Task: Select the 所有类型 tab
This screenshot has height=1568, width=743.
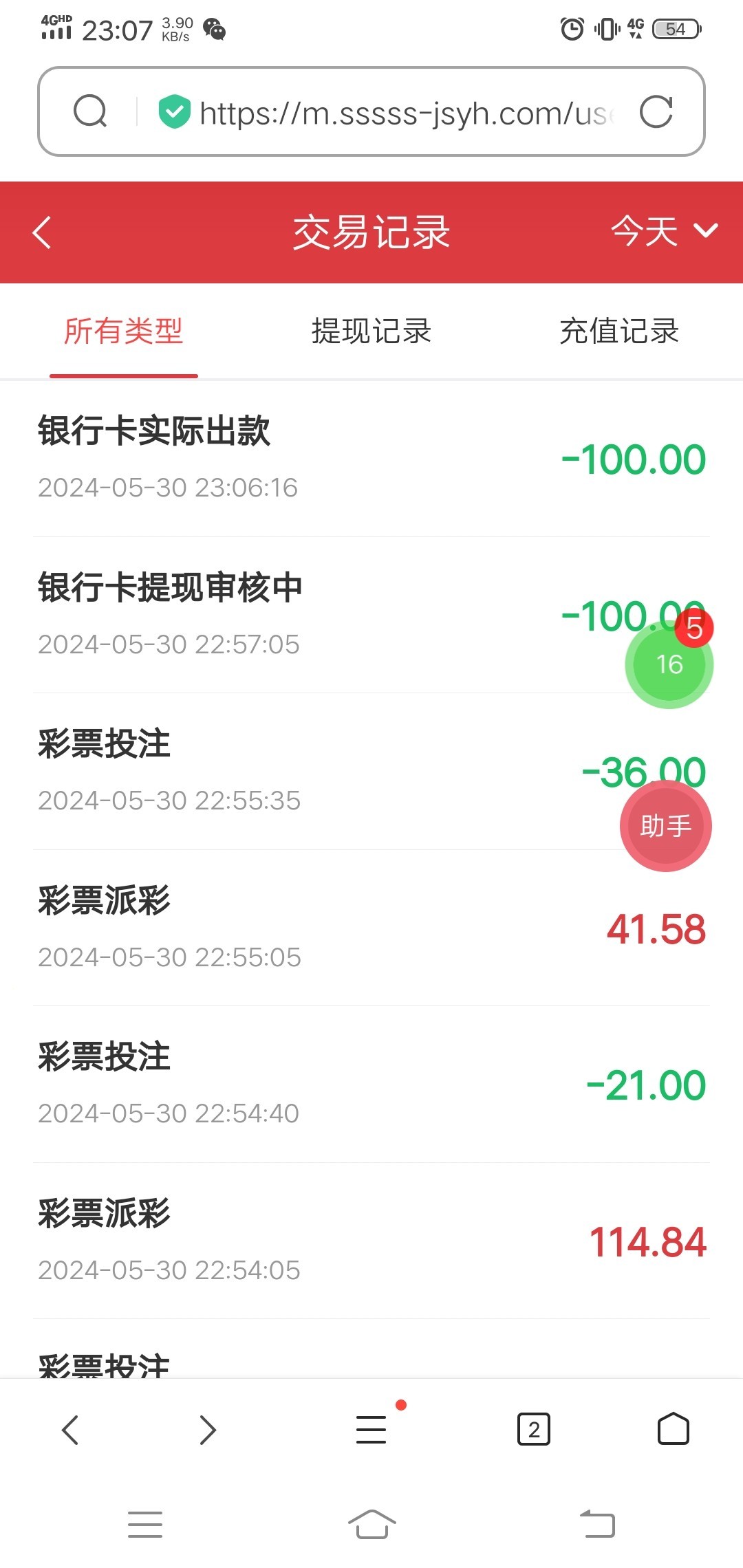Action: pos(124,331)
